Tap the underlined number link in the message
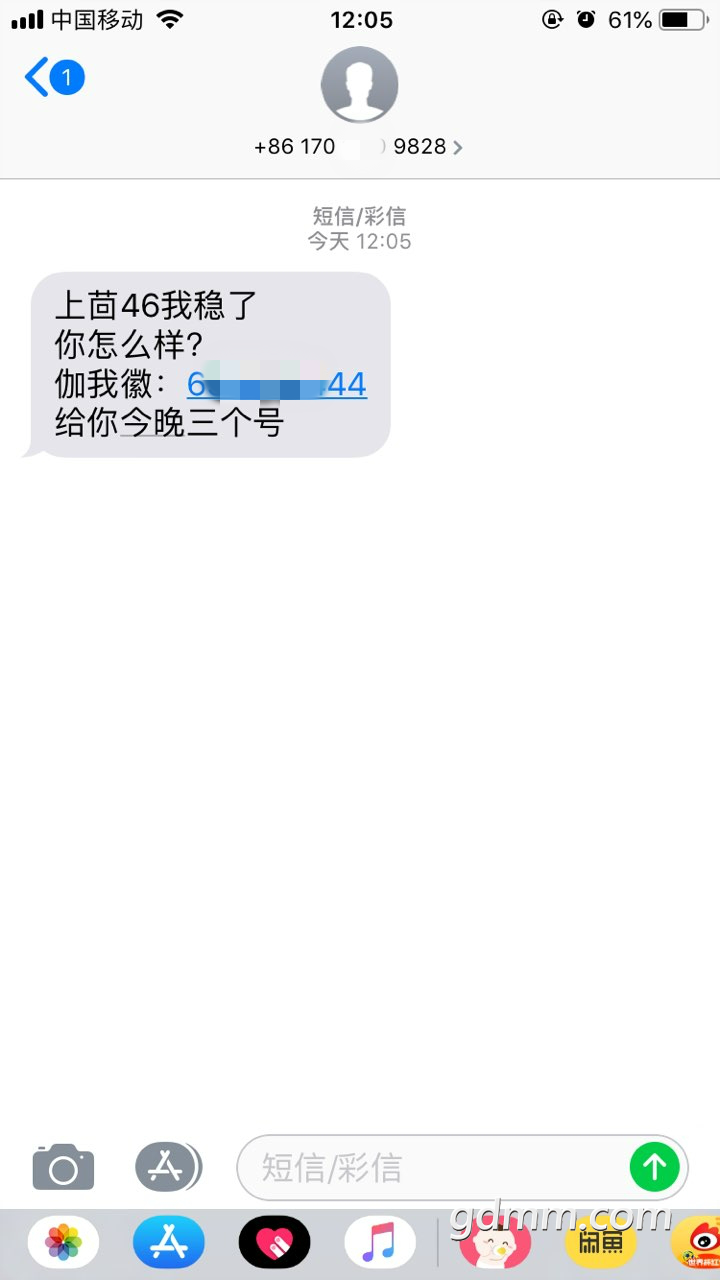Viewport: 720px width, 1280px height. click(x=277, y=384)
